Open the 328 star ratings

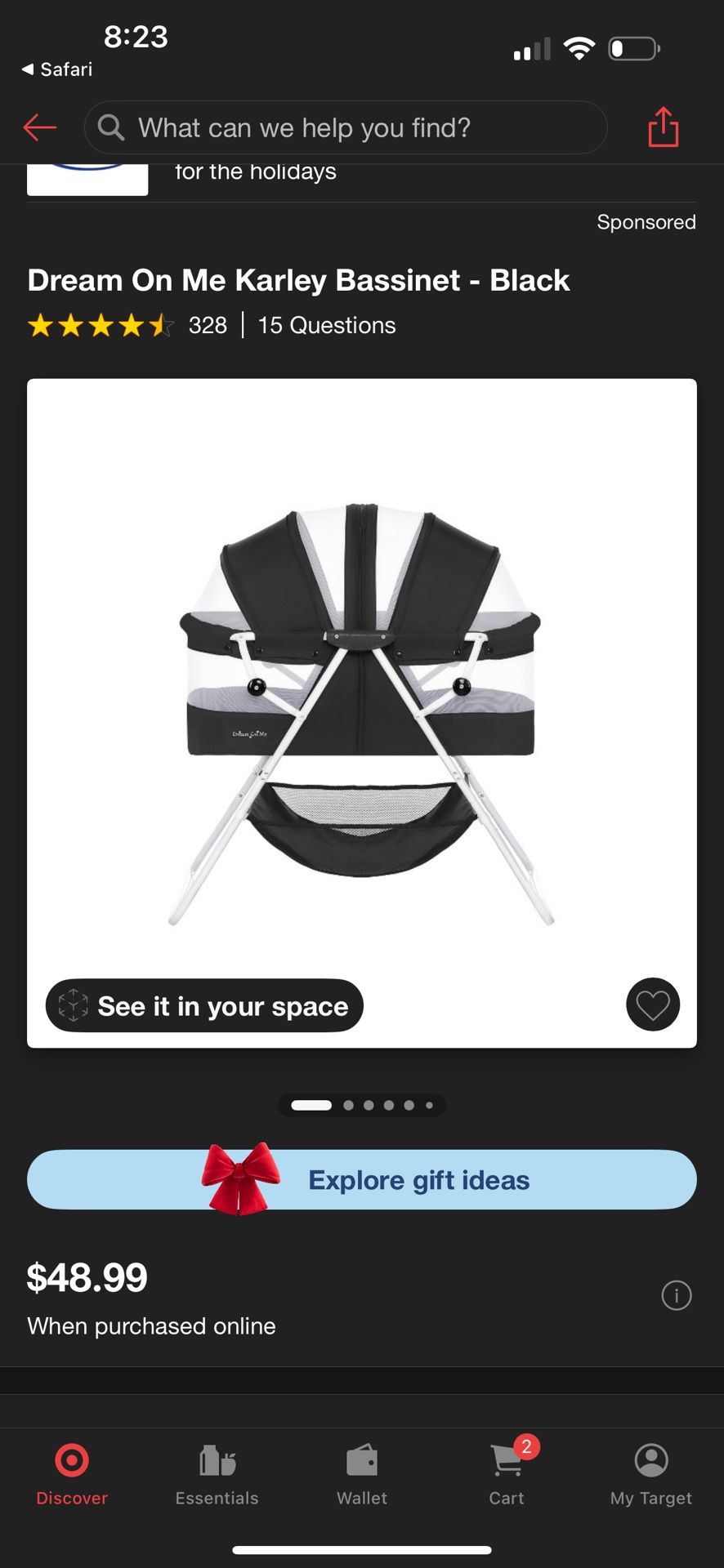coord(127,325)
